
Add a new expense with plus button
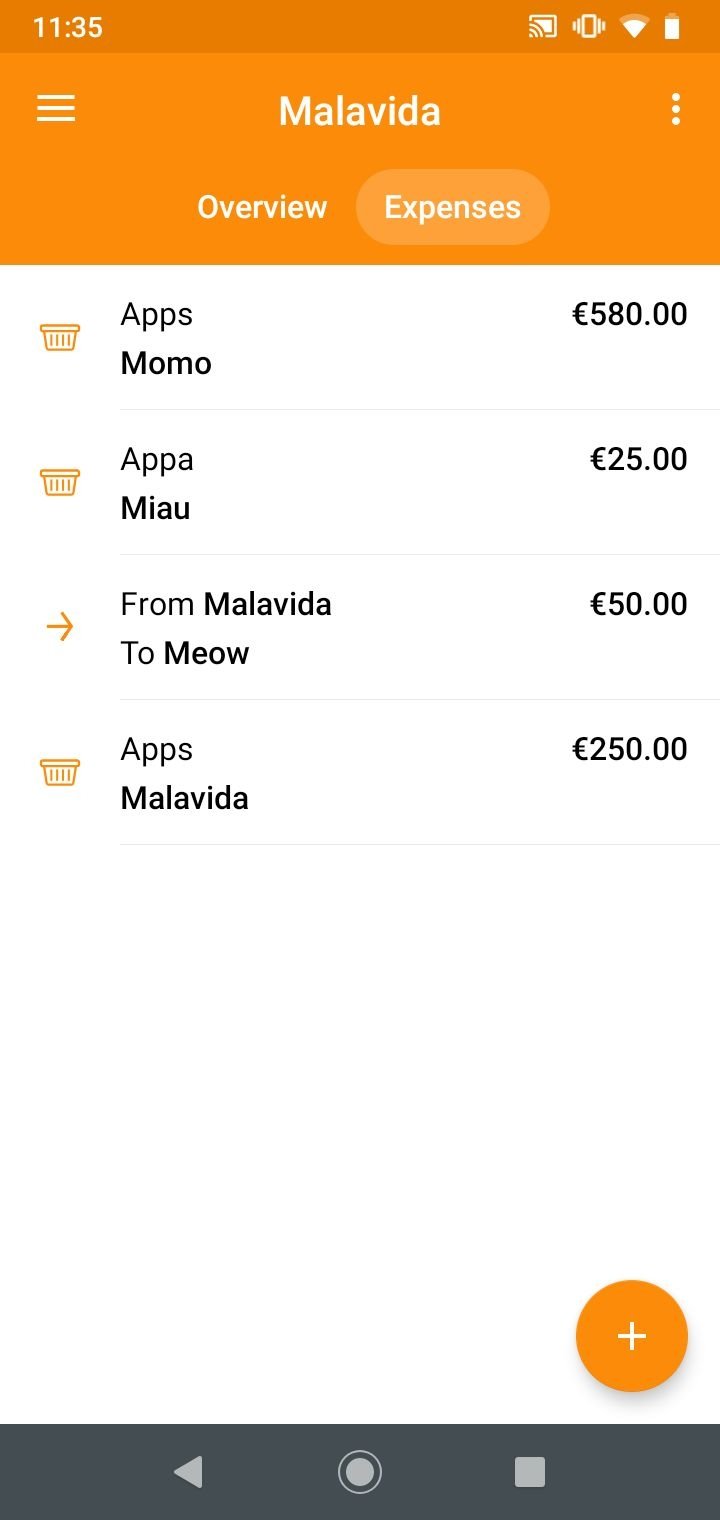[x=632, y=1336]
